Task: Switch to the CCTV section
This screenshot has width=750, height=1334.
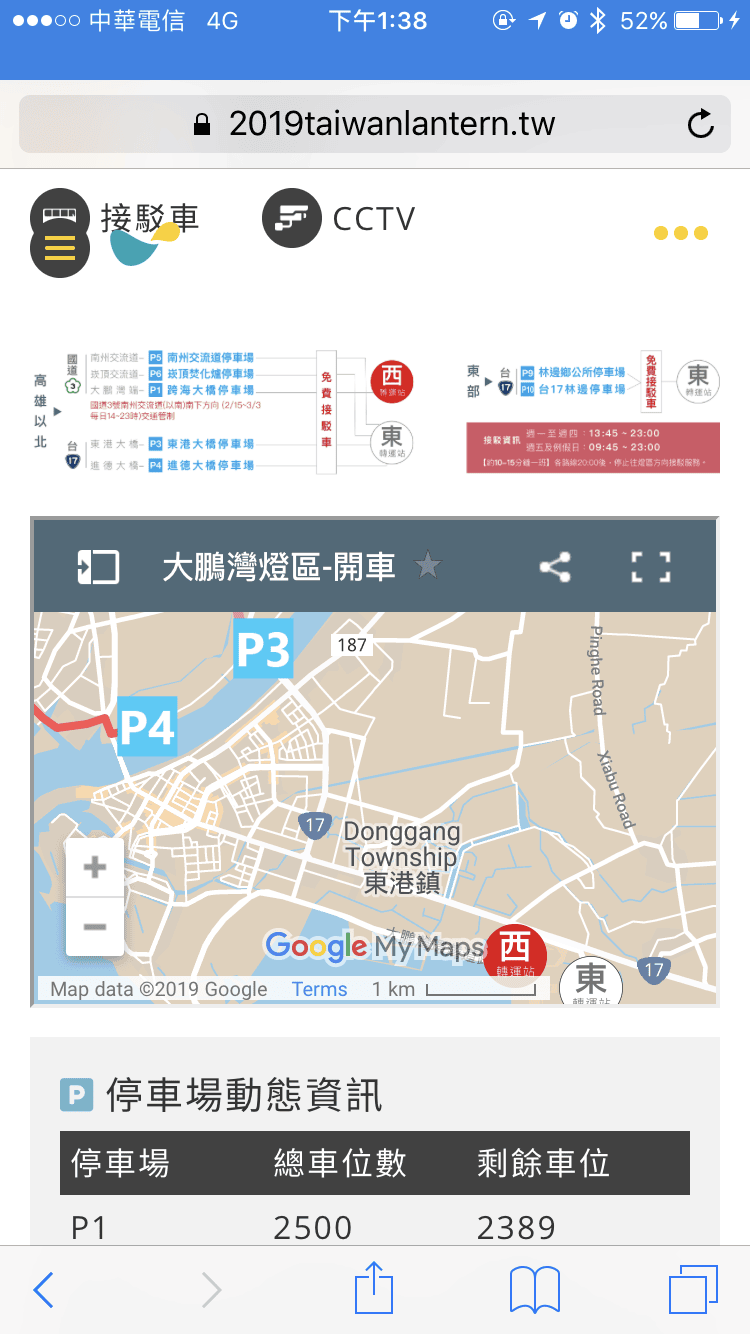Action: pyautogui.click(x=339, y=218)
